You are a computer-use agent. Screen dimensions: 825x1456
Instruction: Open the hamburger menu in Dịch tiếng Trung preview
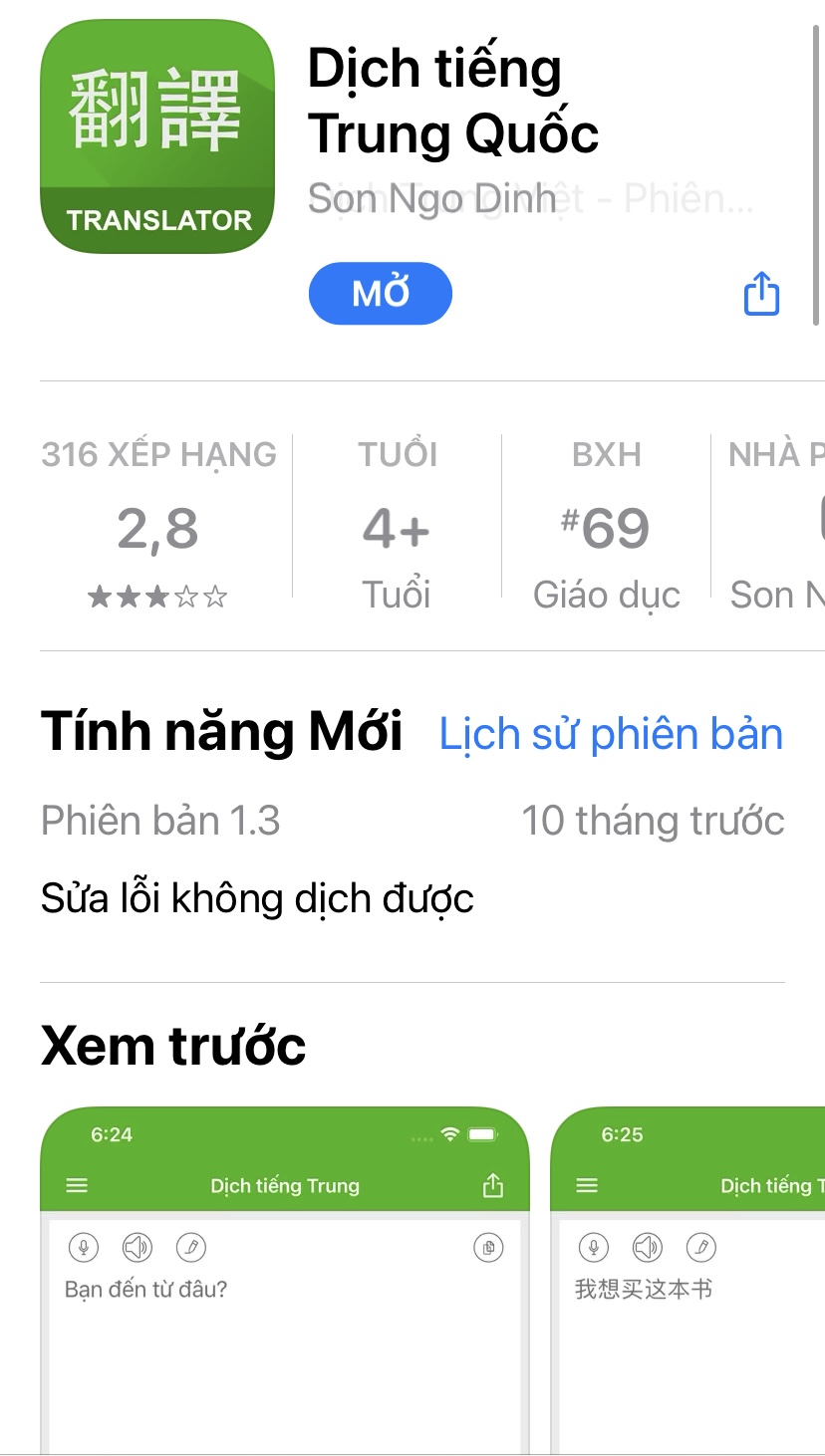77,1185
